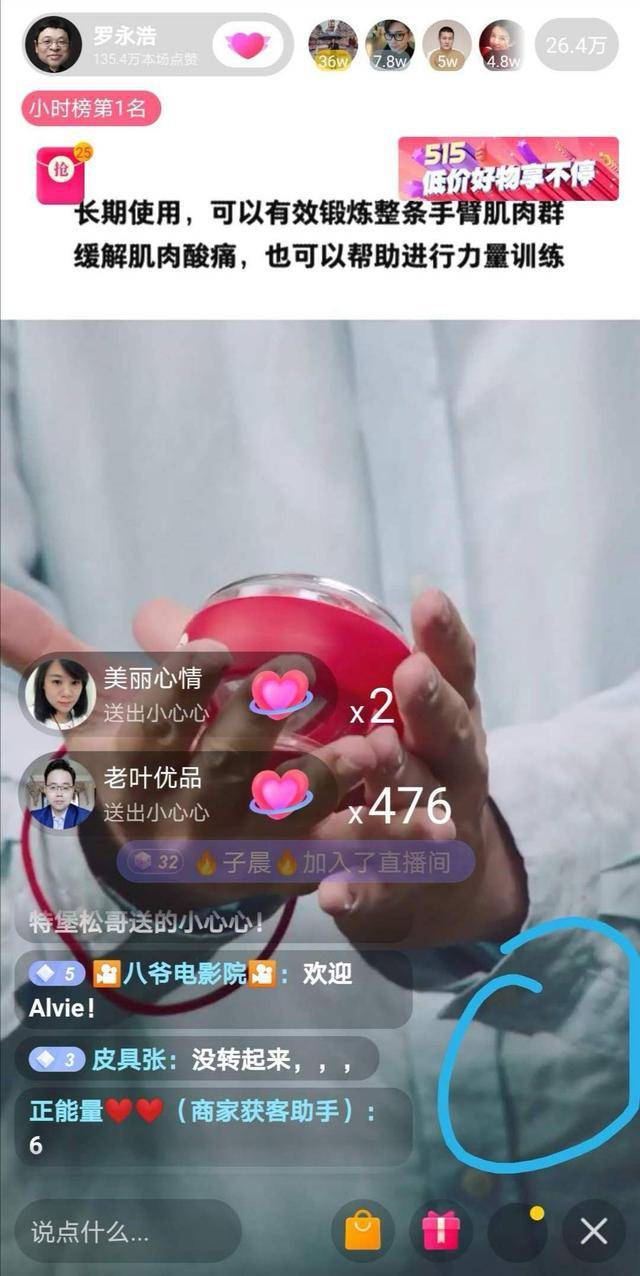Screen dimensions: 640x1276
Task: Open the comment by 皮具张
Action: pos(196,1059)
